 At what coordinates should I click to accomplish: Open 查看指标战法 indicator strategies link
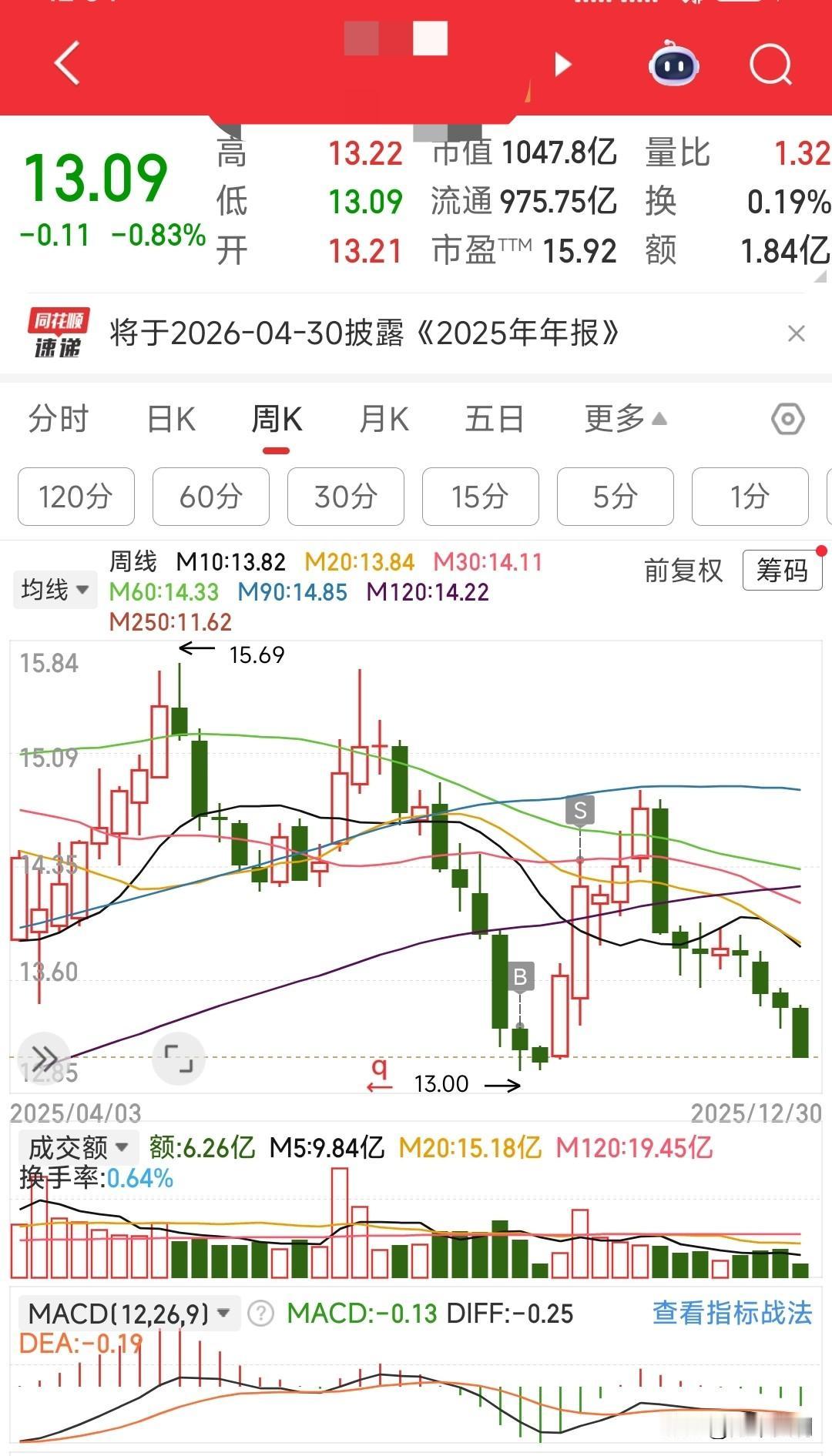[x=732, y=1314]
